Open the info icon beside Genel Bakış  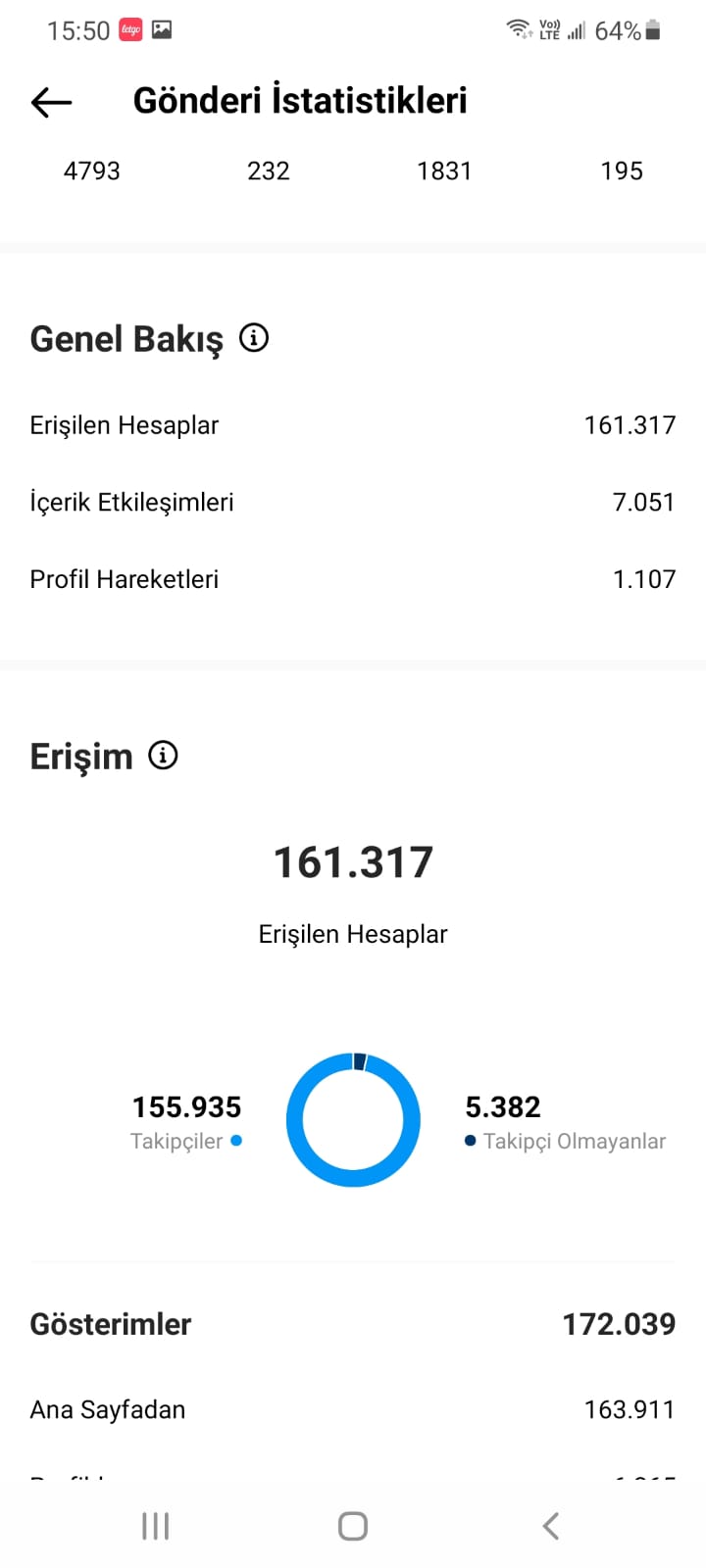pyautogui.click(x=254, y=338)
